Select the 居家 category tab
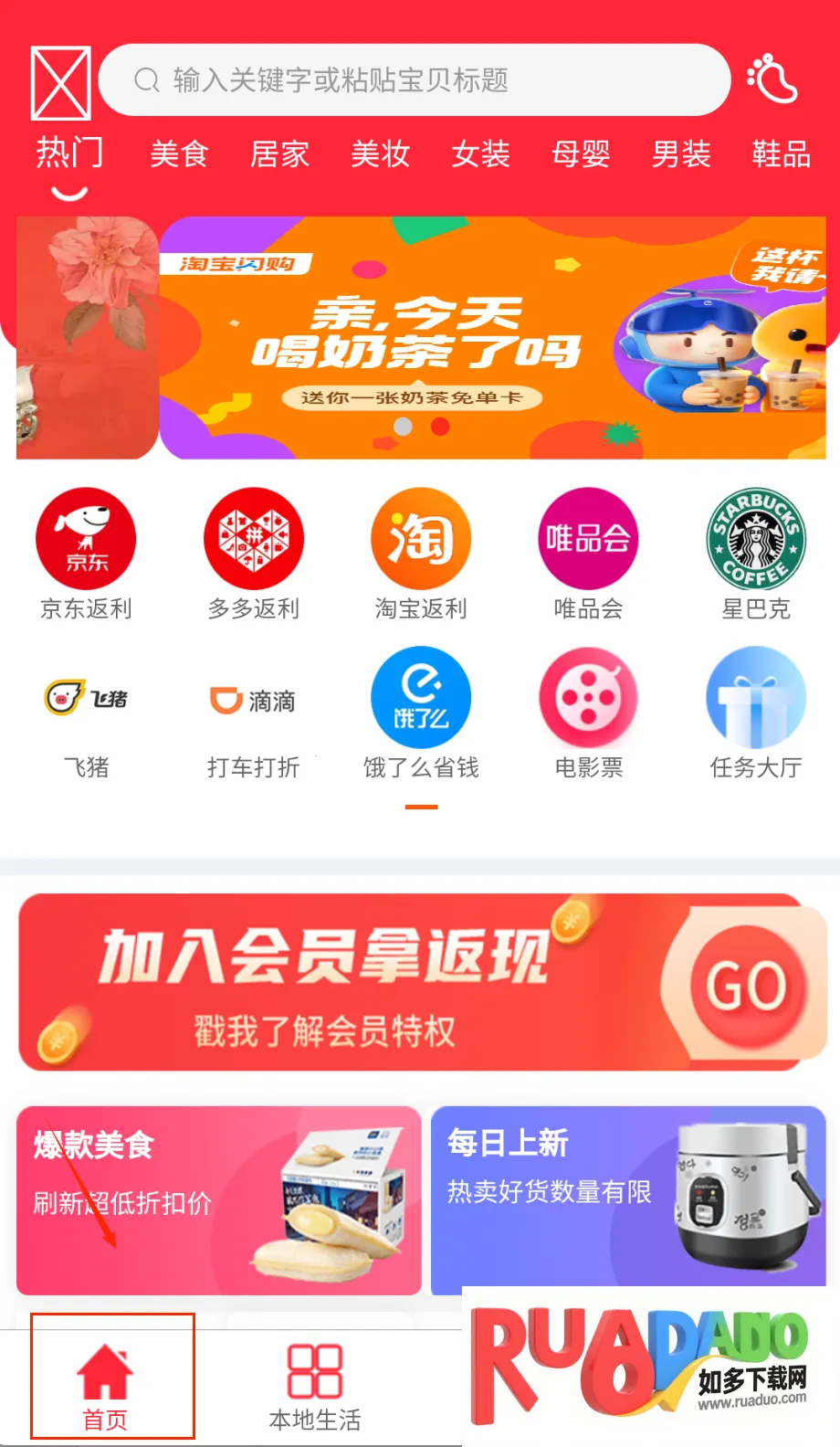Image resolution: width=840 pixels, height=1447 pixels. tap(279, 154)
